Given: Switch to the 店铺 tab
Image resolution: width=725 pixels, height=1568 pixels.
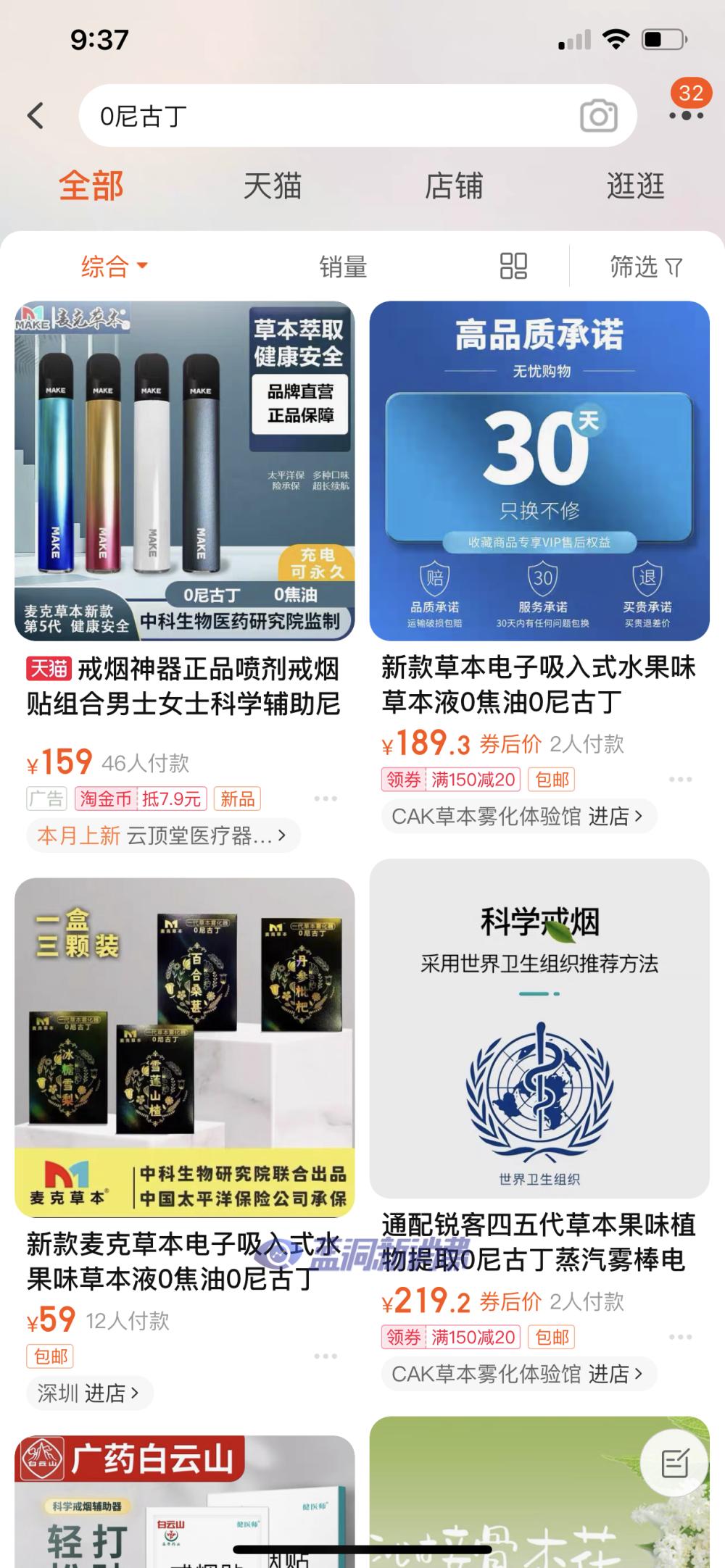Looking at the screenshot, I should coord(453,185).
